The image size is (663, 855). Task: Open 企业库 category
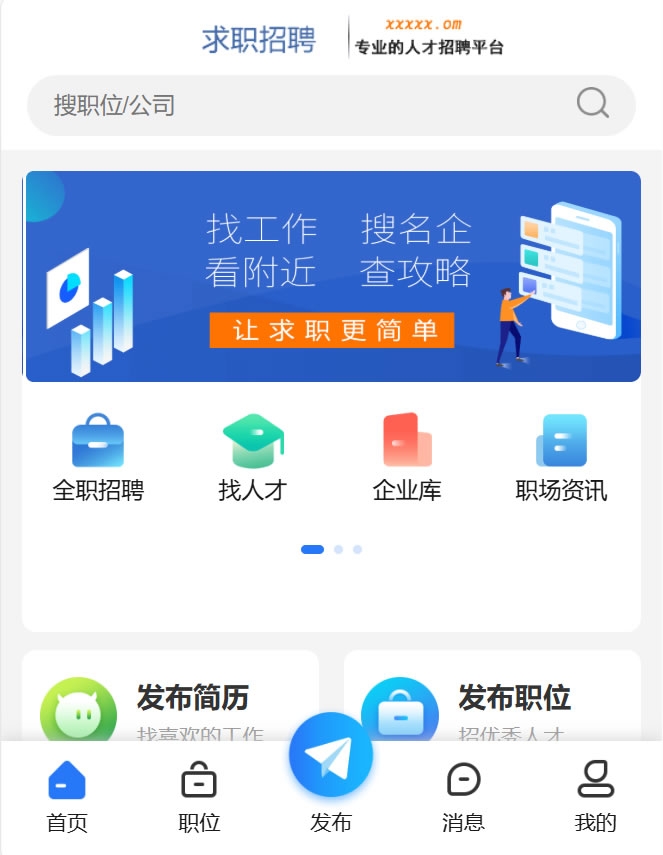pyautogui.click(x=407, y=459)
